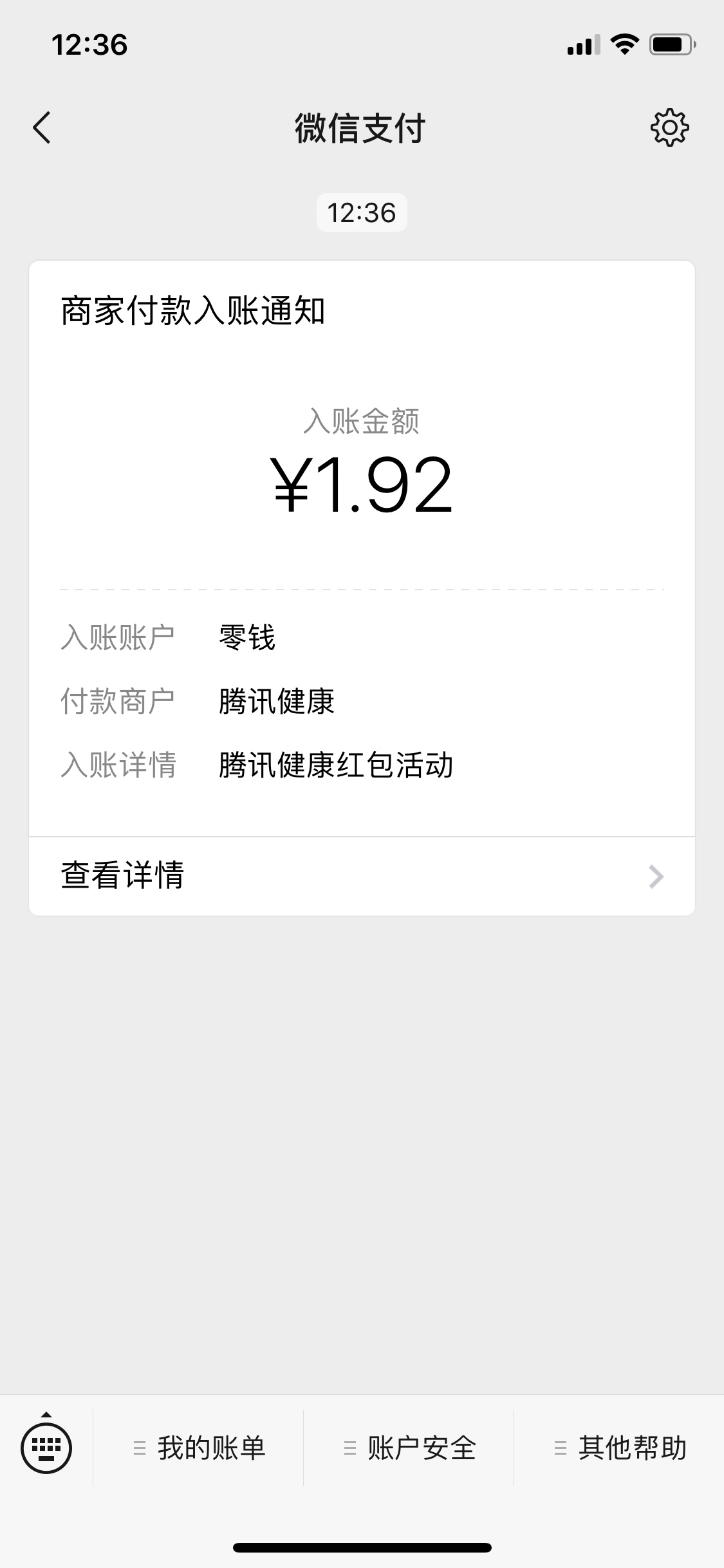
Task: Open the 账户安全 menu
Action: (x=409, y=1448)
